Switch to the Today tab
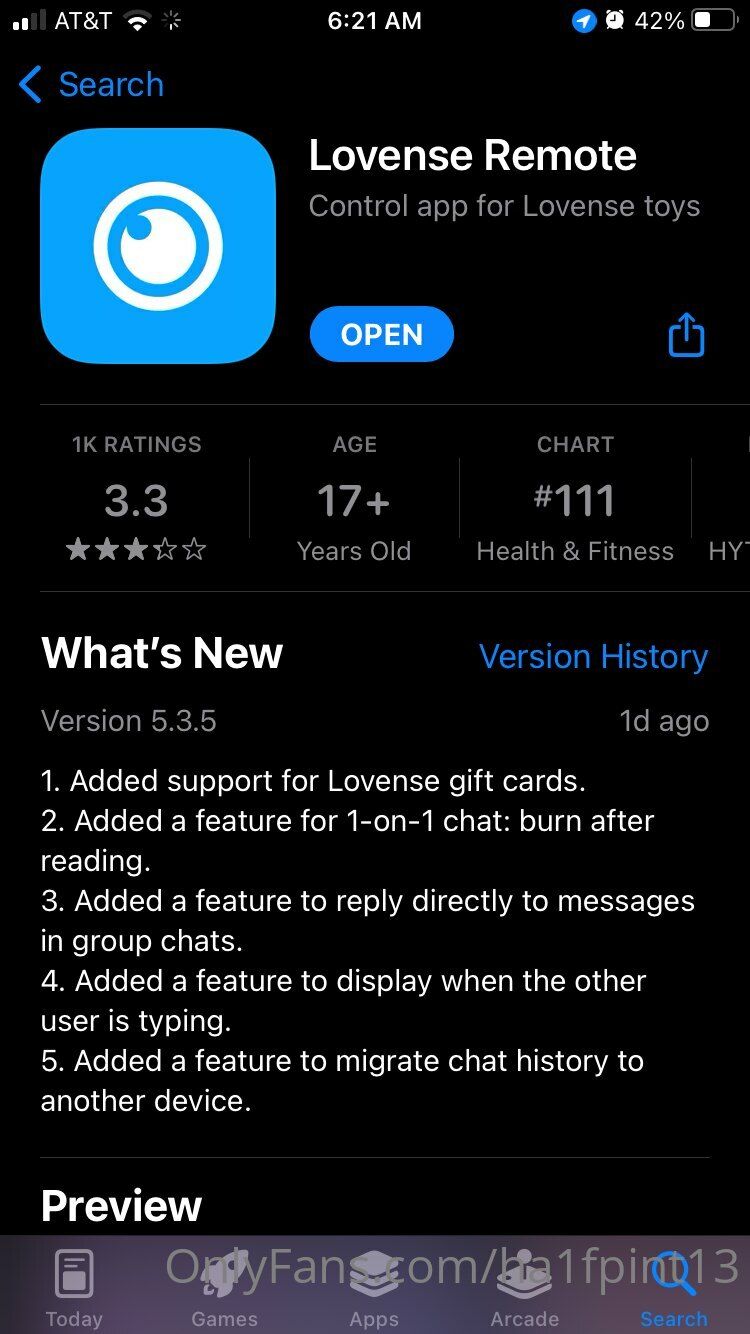The width and height of the screenshot is (750, 1334). coord(74,1286)
